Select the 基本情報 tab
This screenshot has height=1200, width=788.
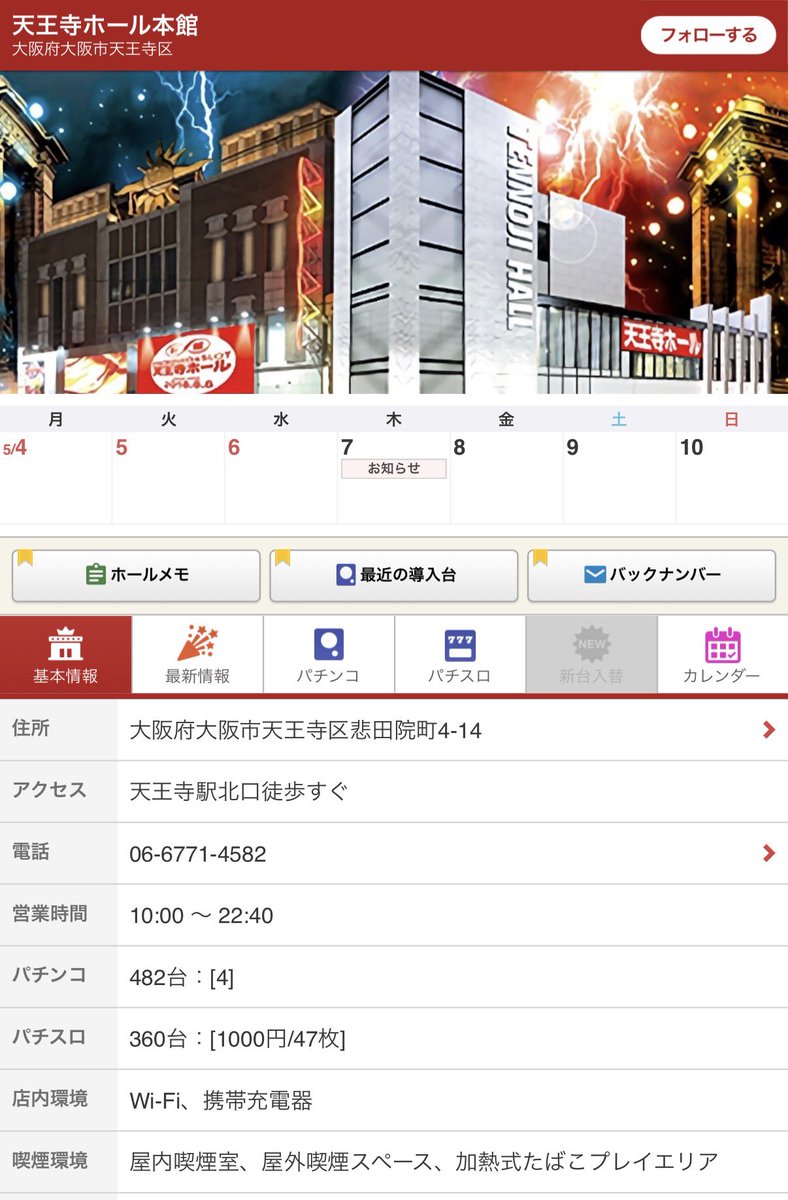click(x=66, y=655)
